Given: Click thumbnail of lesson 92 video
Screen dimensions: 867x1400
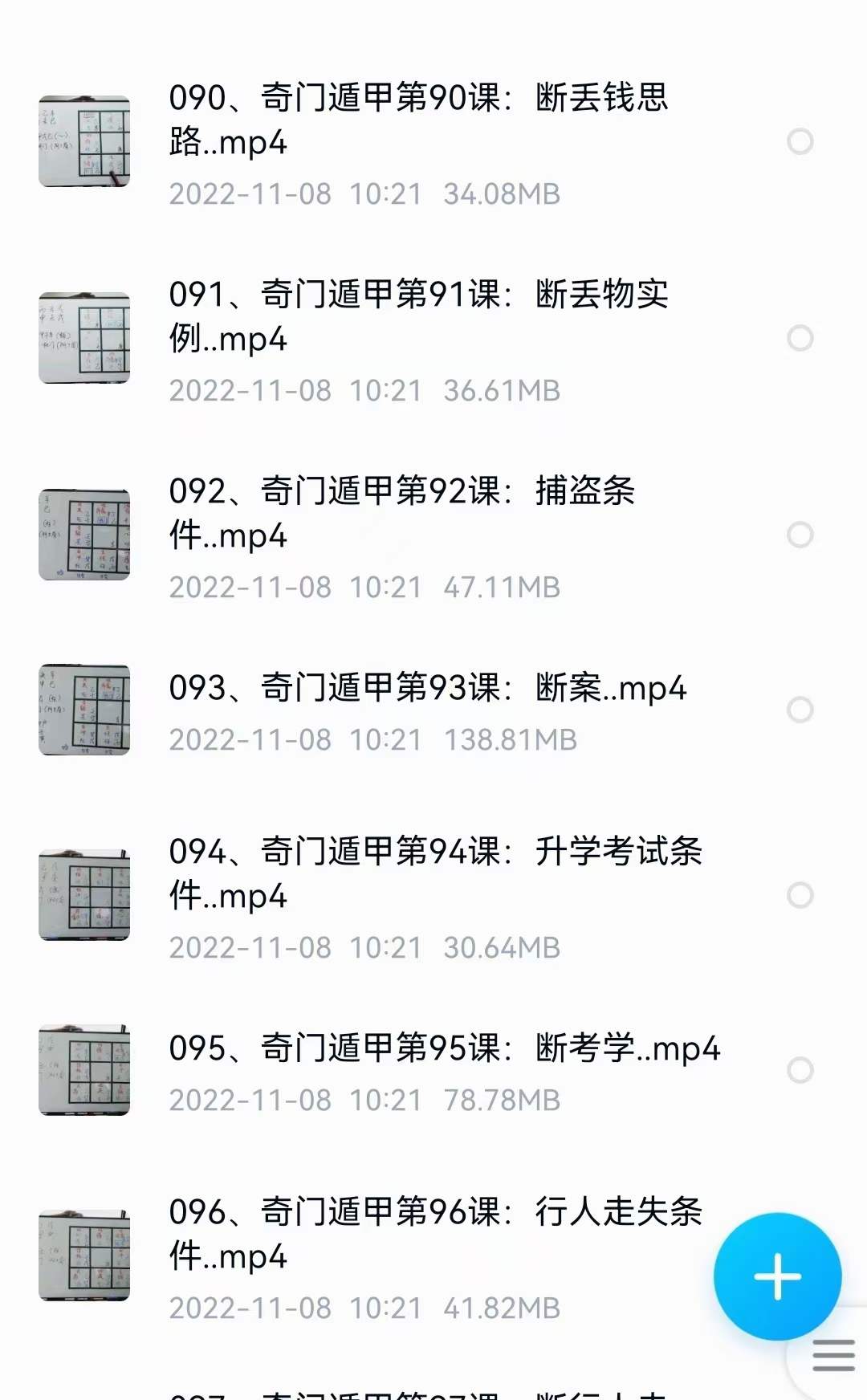Looking at the screenshot, I should (86, 532).
